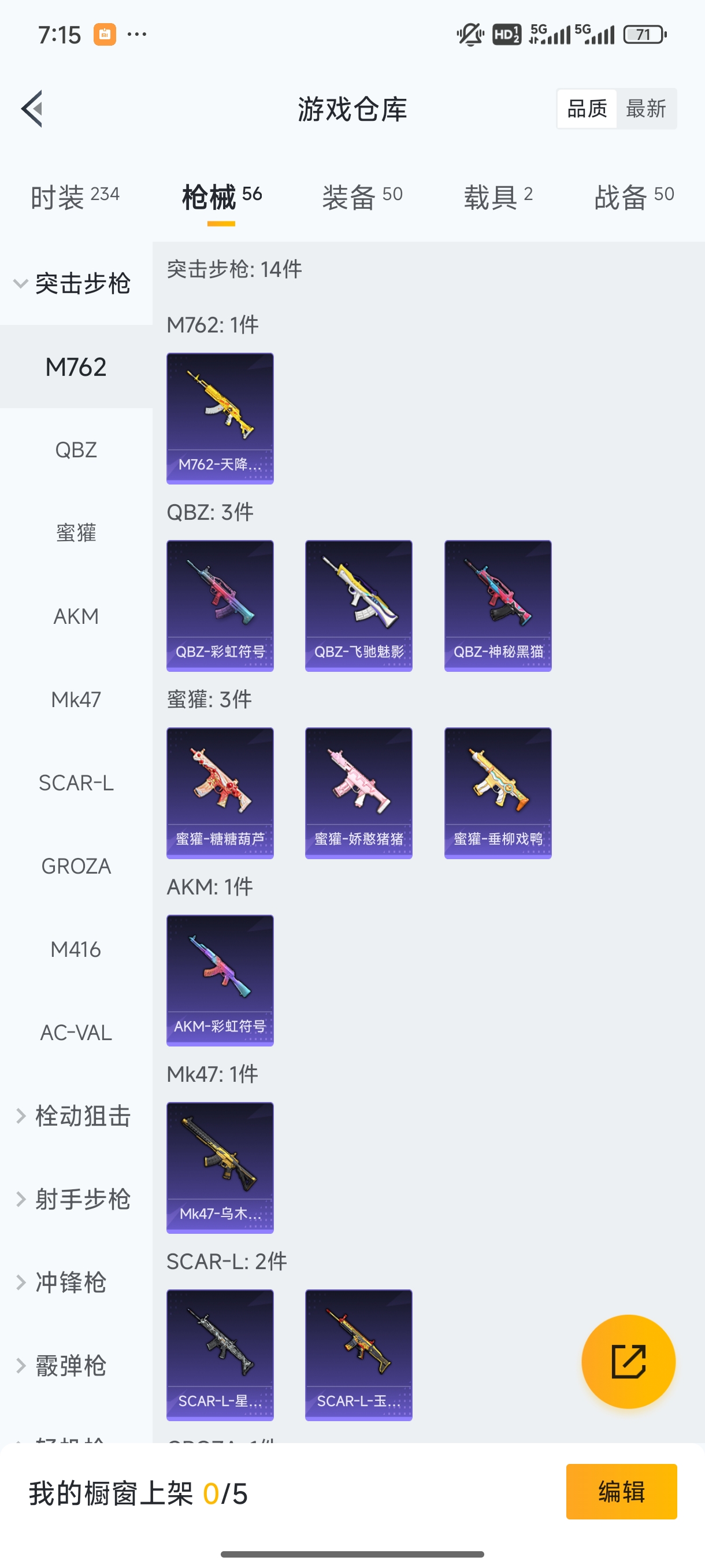This screenshot has width=705, height=1568.
Task: Select the 蜜獾-垂柳戏鸭 skin
Action: [x=498, y=793]
